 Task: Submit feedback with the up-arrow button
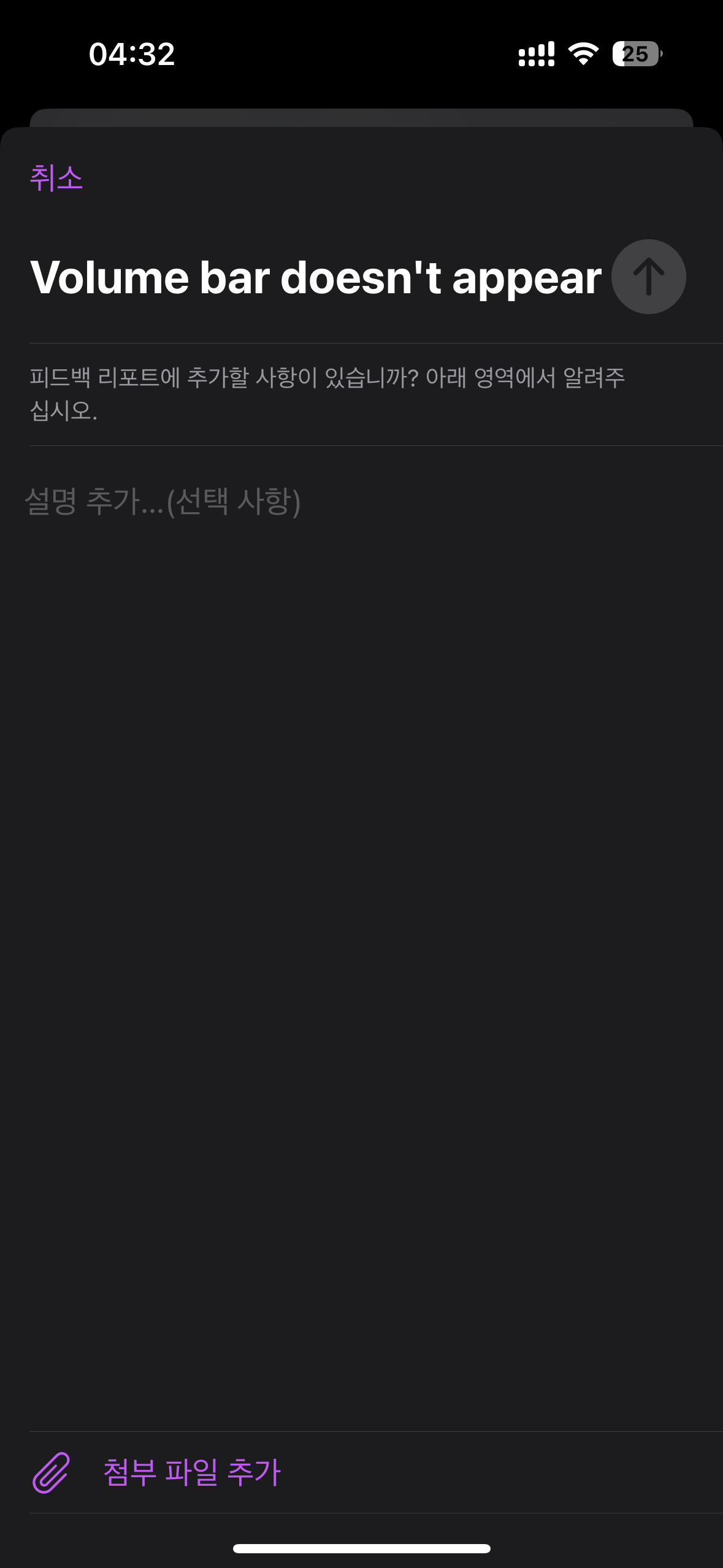[648, 277]
